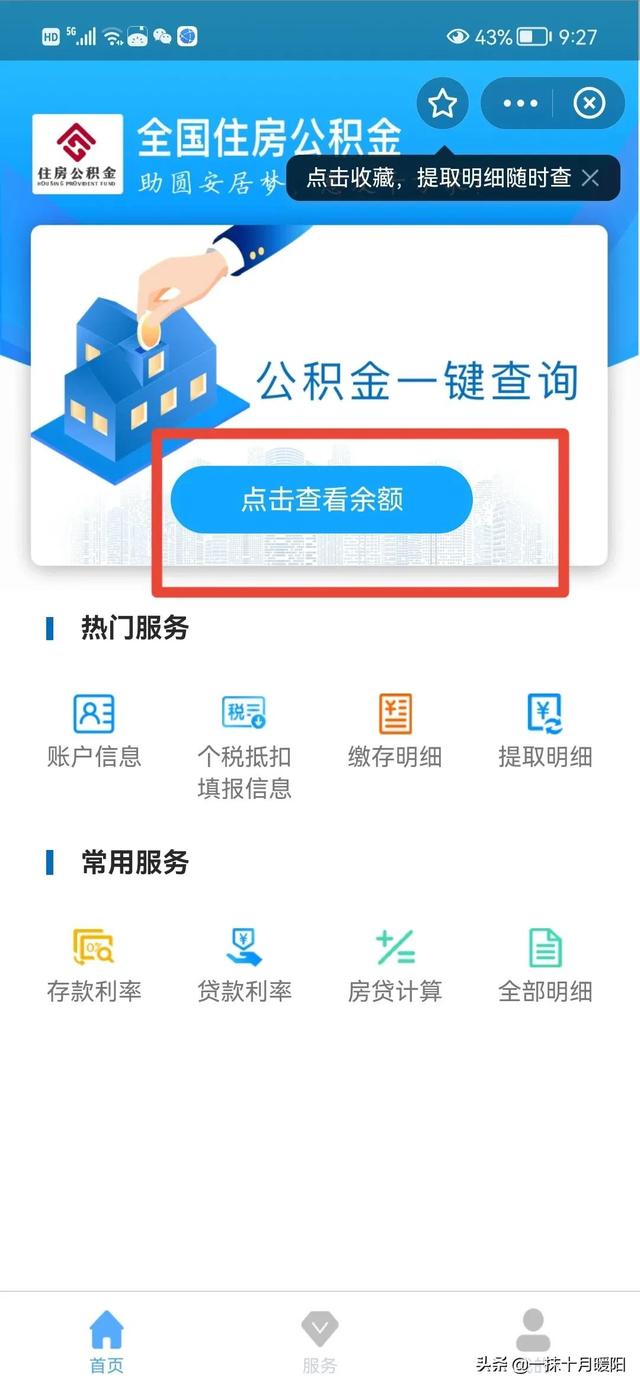Open the mini program overflow menu
Screen dimensions: 640x1387
click(x=520, y=103)
